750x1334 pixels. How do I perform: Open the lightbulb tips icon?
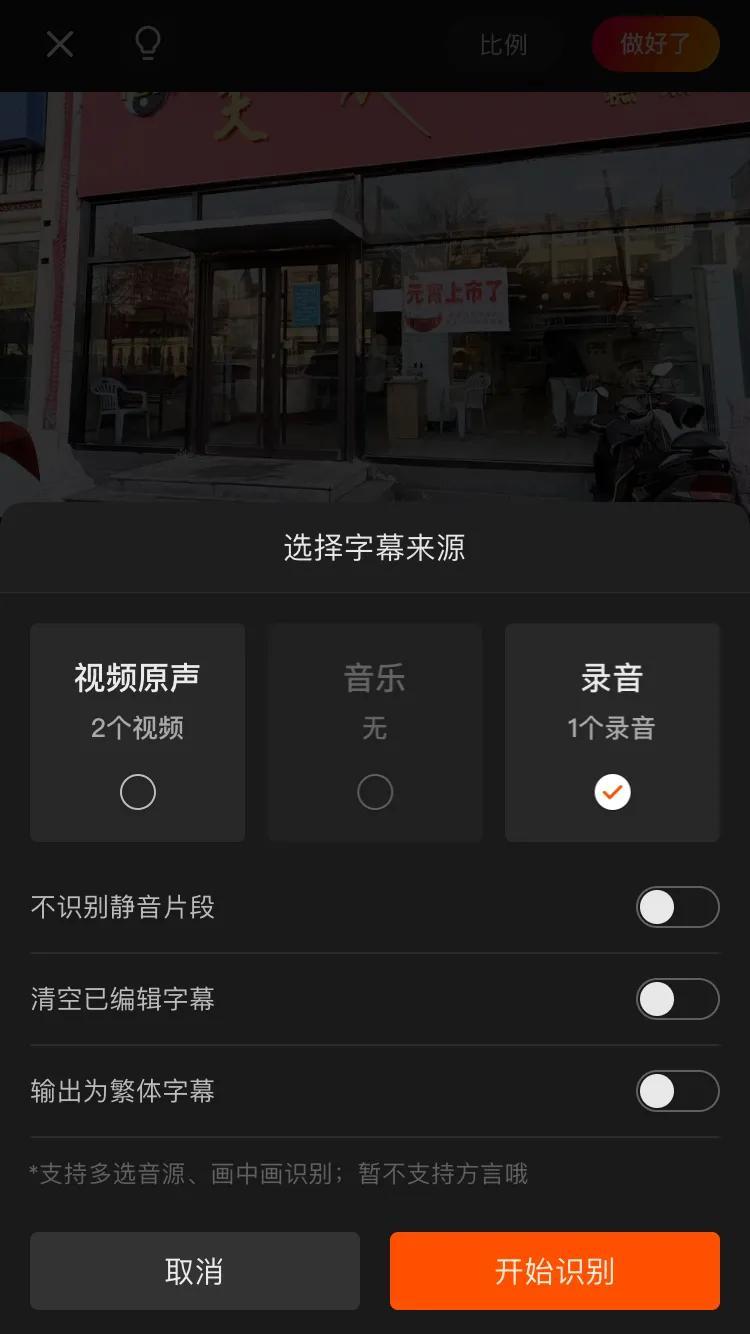click(x=148, y=44)
